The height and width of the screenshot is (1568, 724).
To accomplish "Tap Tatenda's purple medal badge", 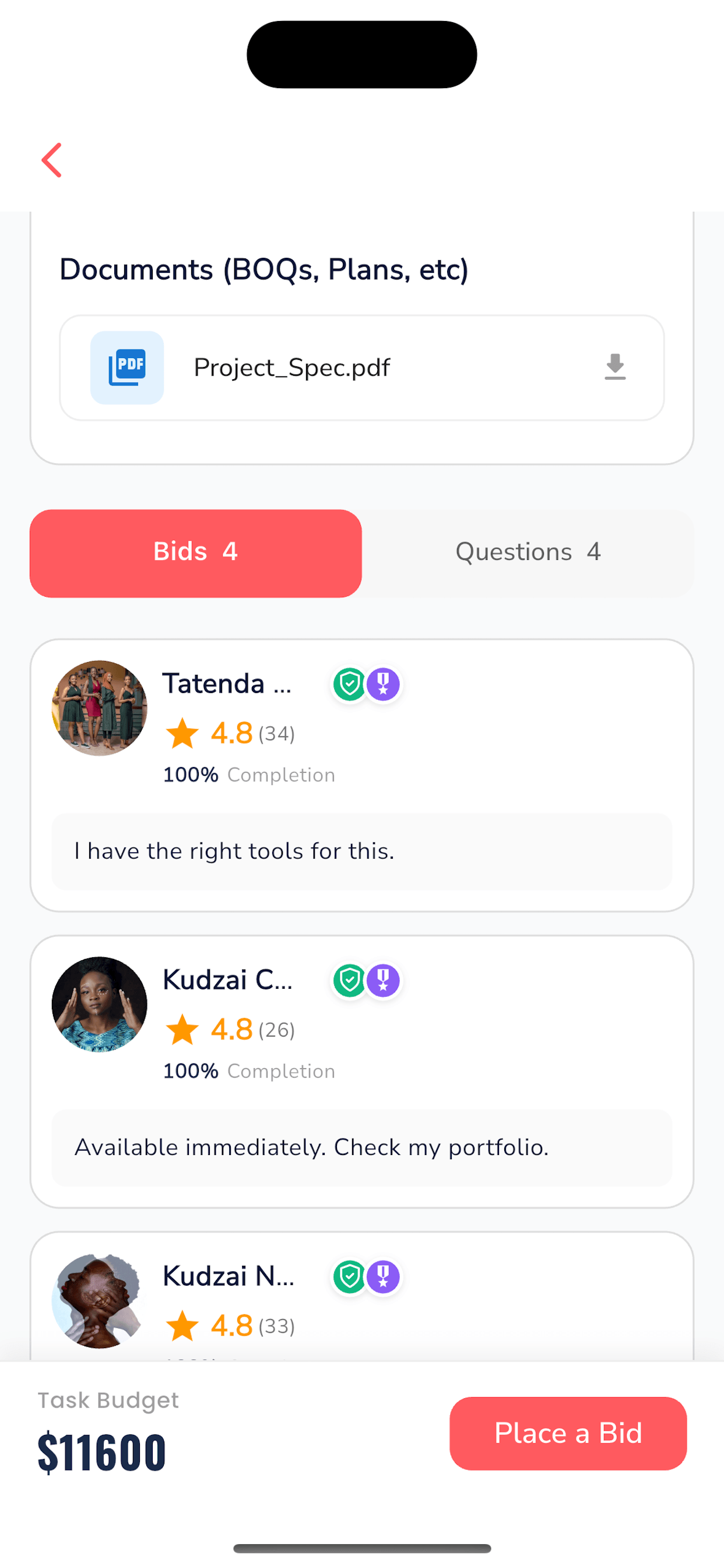I will [384, 684].
